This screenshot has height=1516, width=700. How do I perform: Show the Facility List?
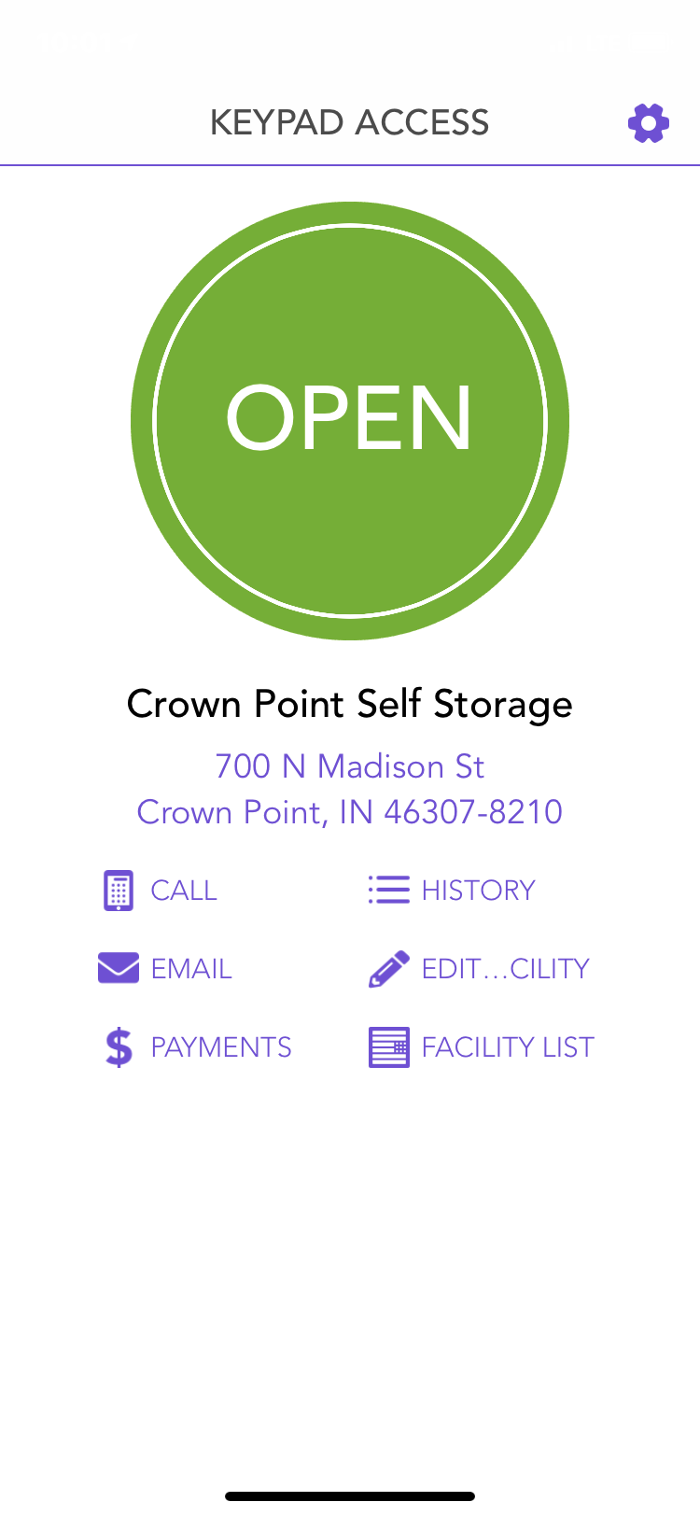click(x=482, y=1047)
